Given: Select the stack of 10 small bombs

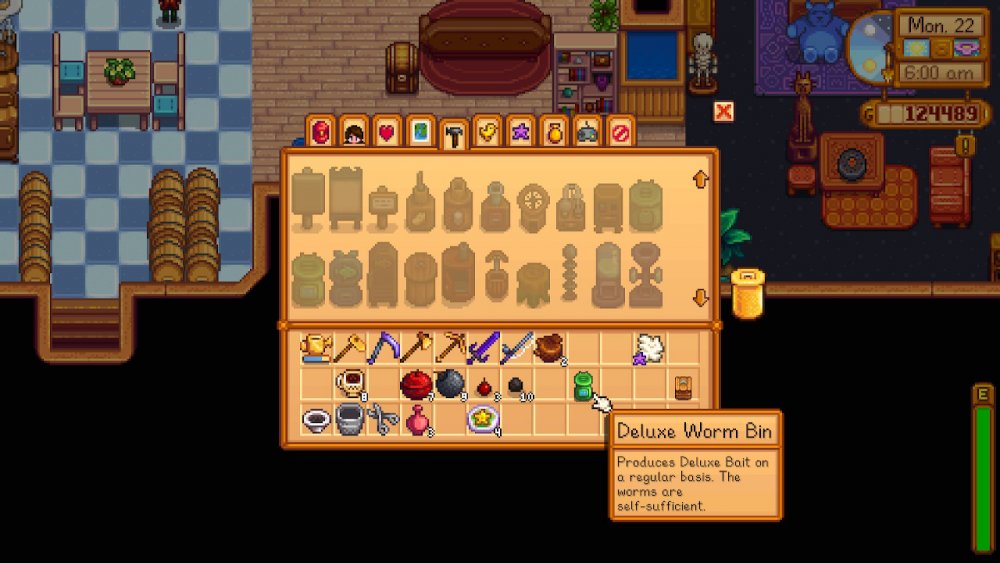Looking at the screenshot, I should click(x=517, y=385).
